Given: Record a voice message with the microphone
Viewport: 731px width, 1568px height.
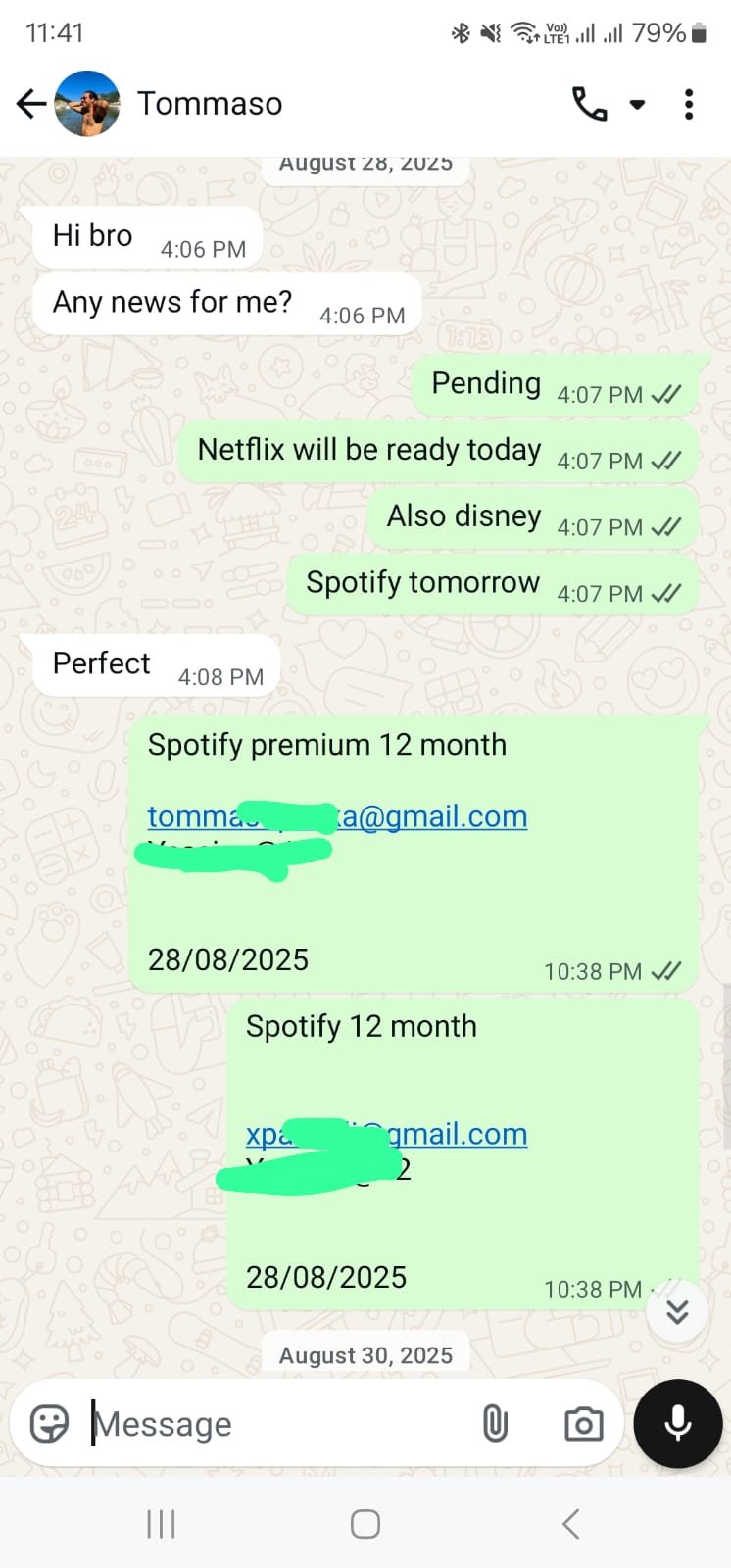Looking at the screenshot, I should (x=677, y=1423).
